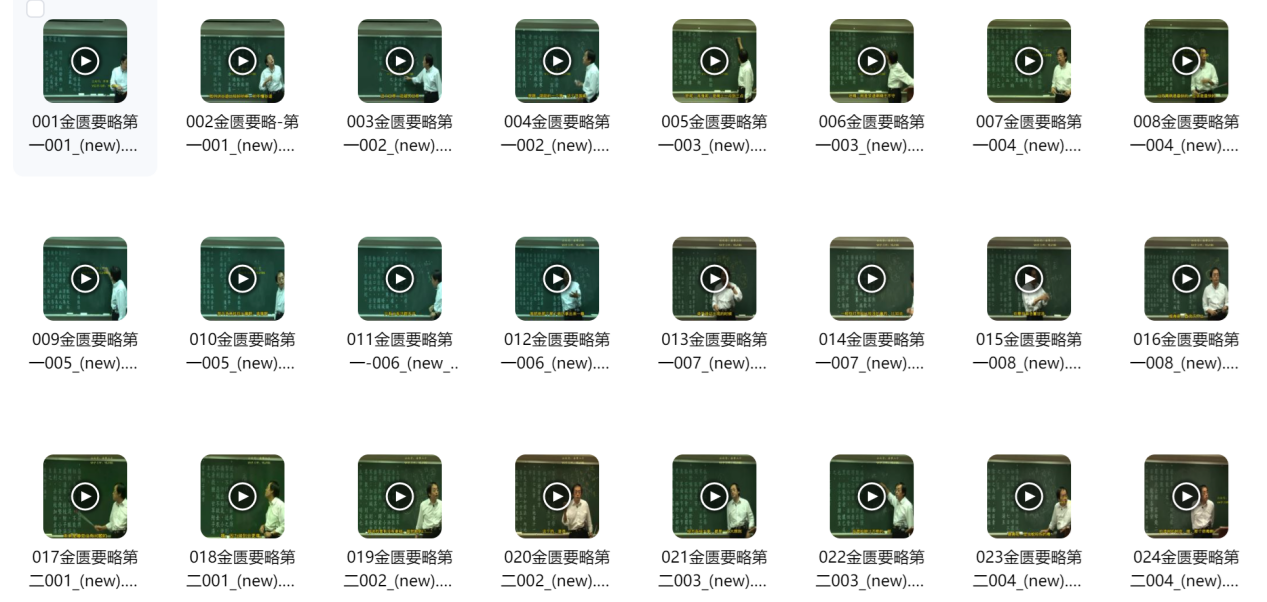Open video 013金匮要略第一007
The image size is (1267, 602).
pyautogui.click(x=714, y=278)
